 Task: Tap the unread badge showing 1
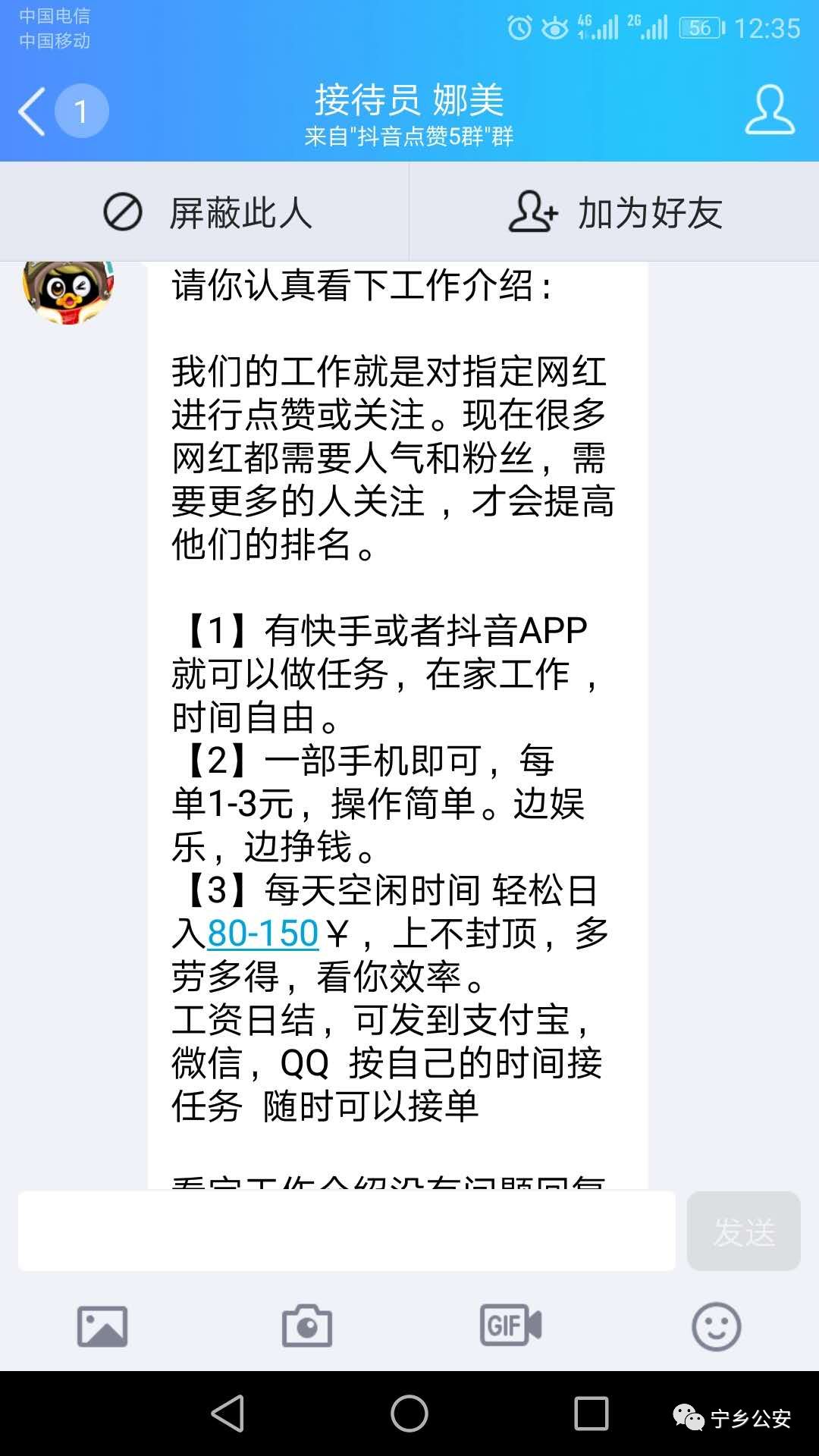(81, 111)
